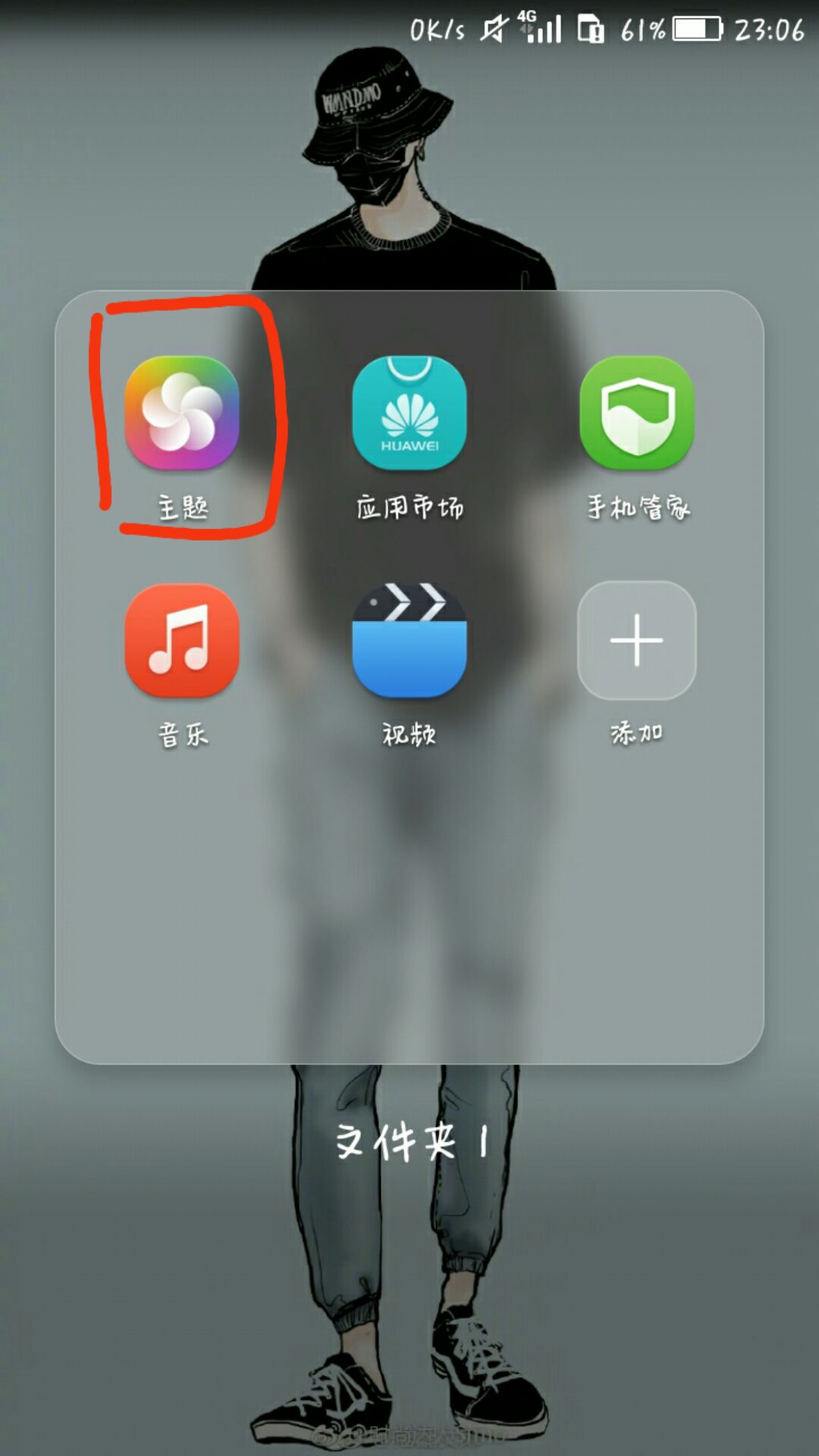Screen dimensions: 819x1456
Task: Tap folder name 文件夹 1 to rename
Action: click(x=411, y=1141)
